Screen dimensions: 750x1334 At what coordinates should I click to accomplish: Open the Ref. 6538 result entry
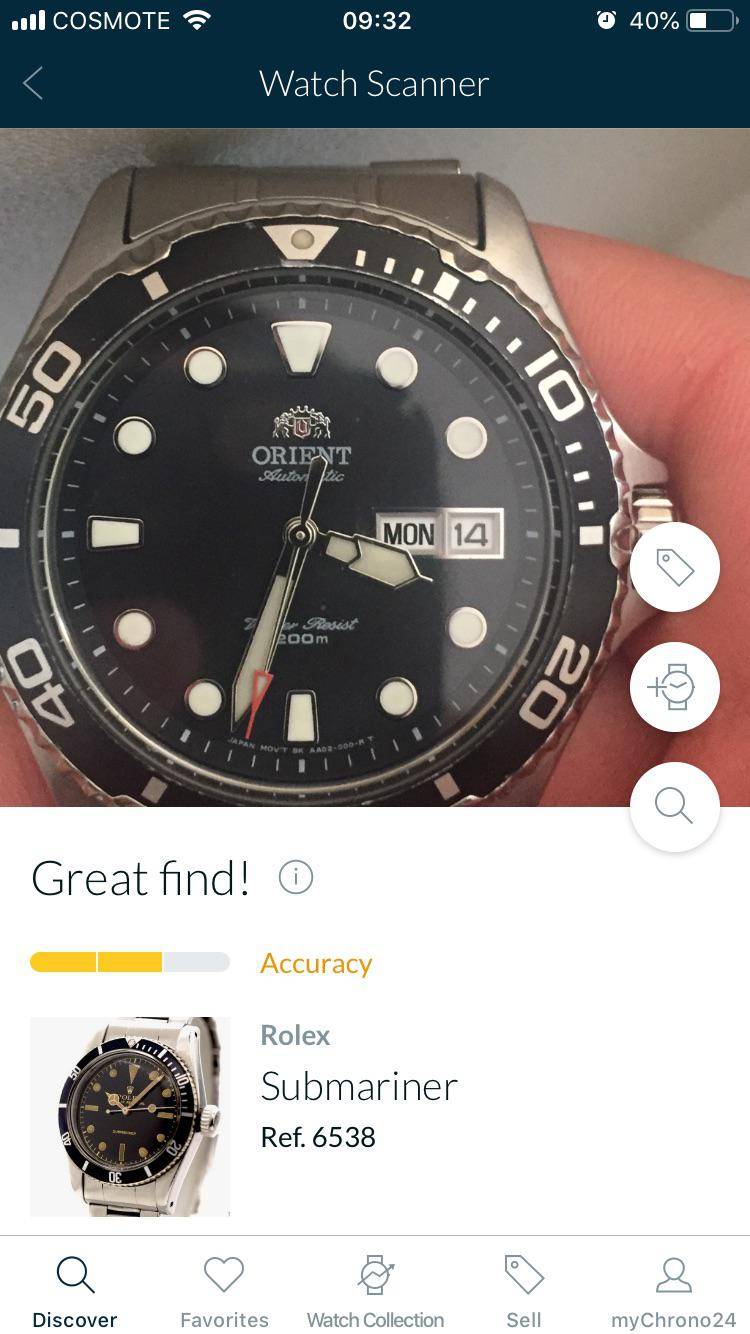[317, 1137]
